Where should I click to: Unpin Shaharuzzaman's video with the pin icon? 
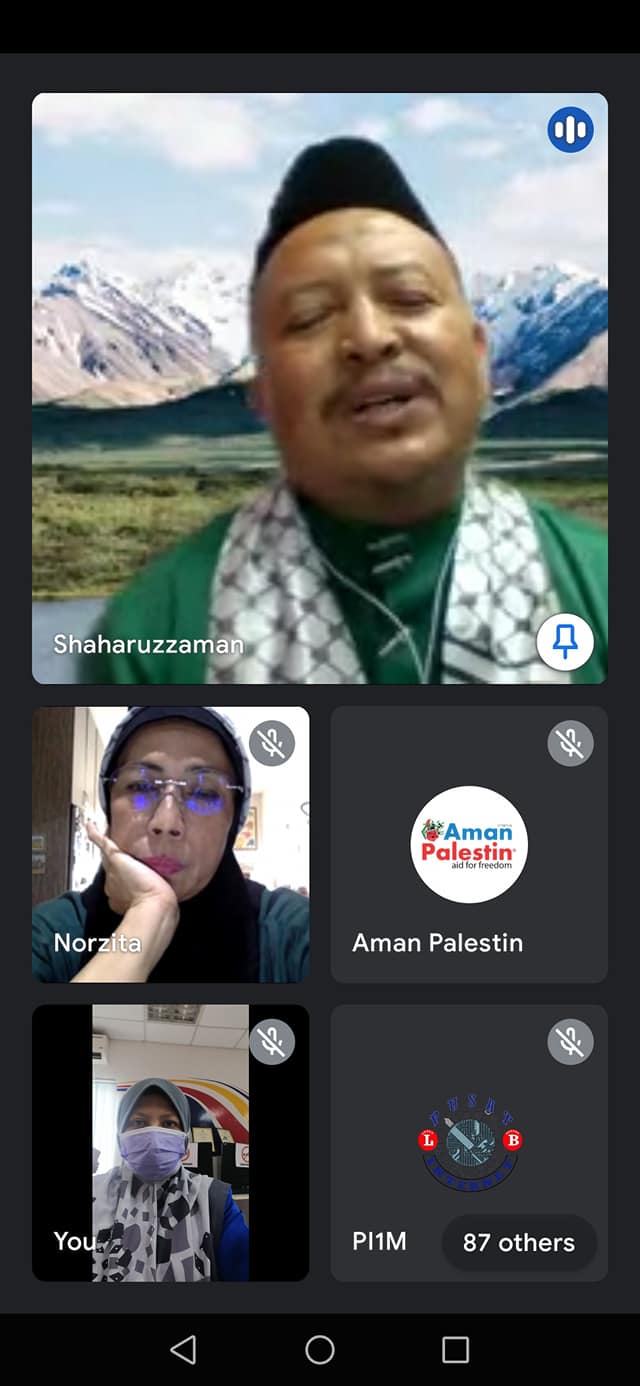tap(565, 642)
